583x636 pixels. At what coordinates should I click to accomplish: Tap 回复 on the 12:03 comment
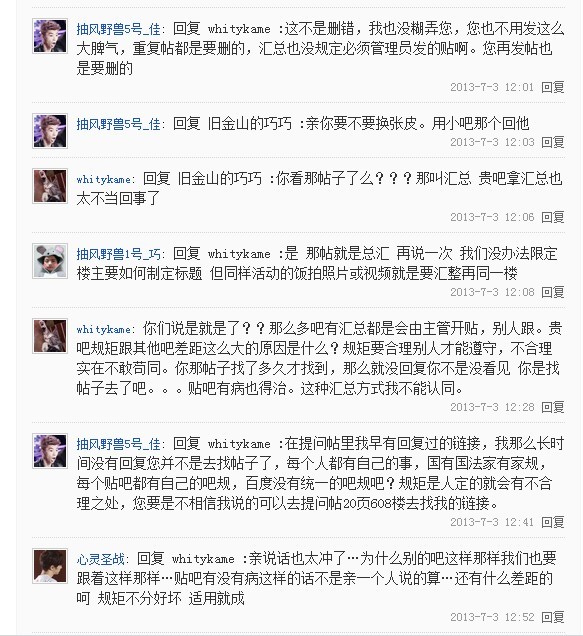pyautogui.click(x=553, y=142)
